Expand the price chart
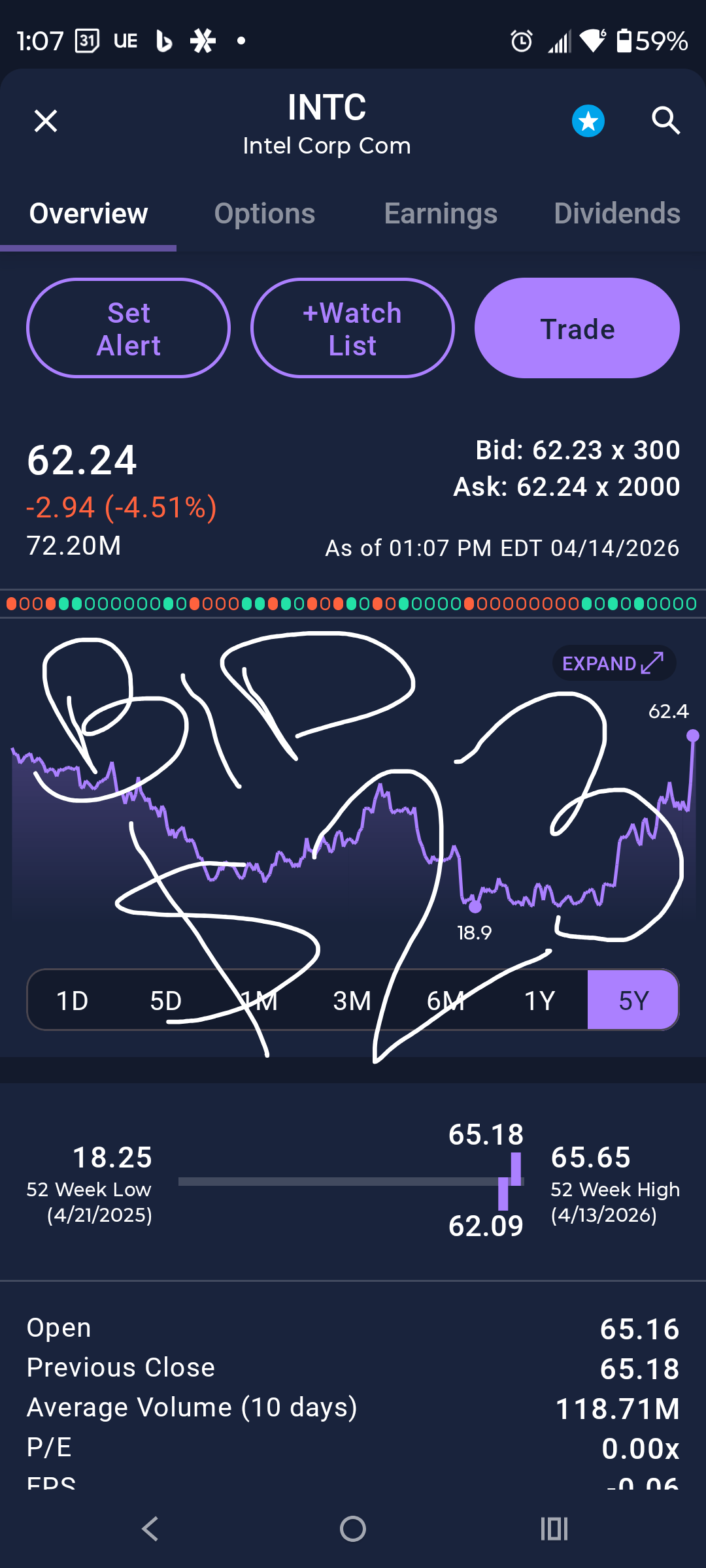706x1568 pixels. [613, 663]
